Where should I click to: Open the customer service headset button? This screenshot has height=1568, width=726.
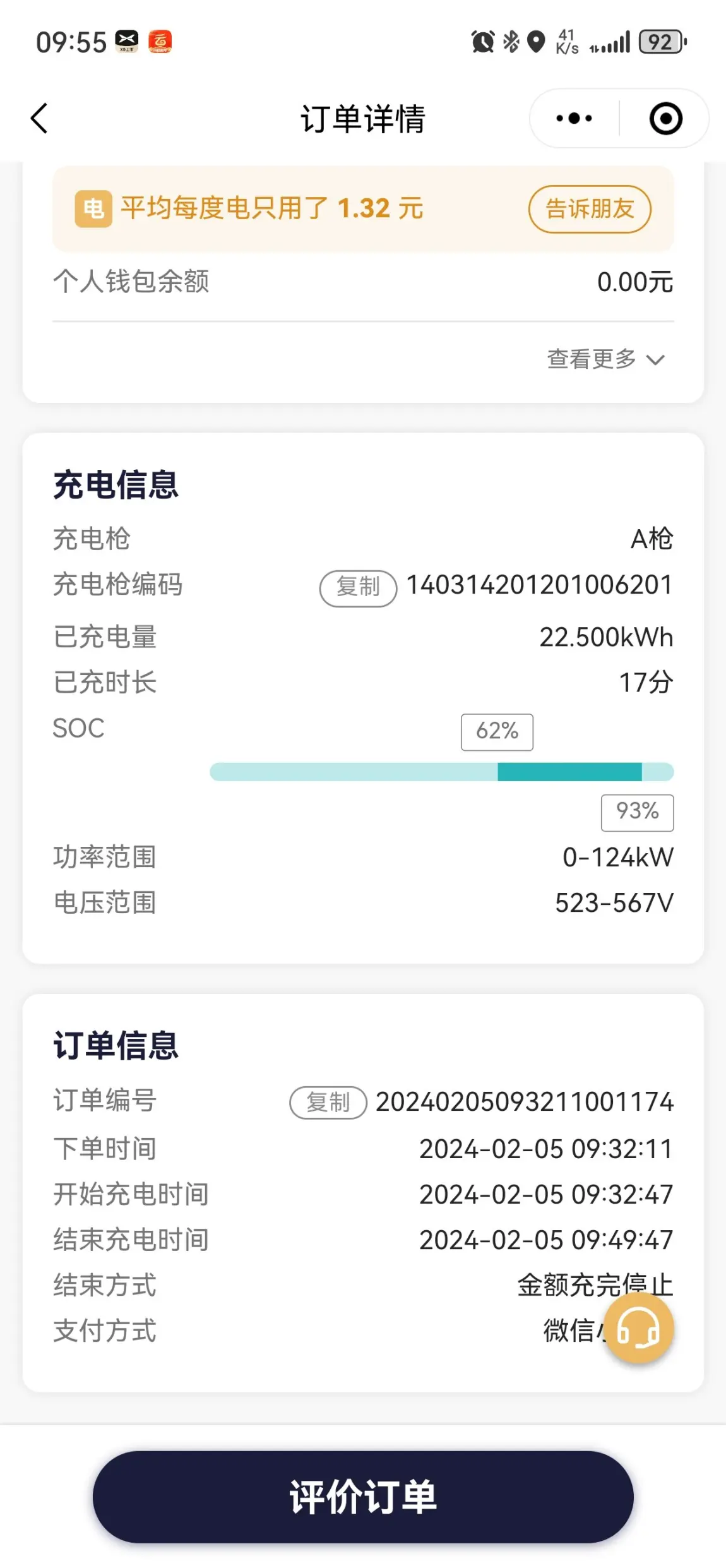click(x=638, y=1327)
